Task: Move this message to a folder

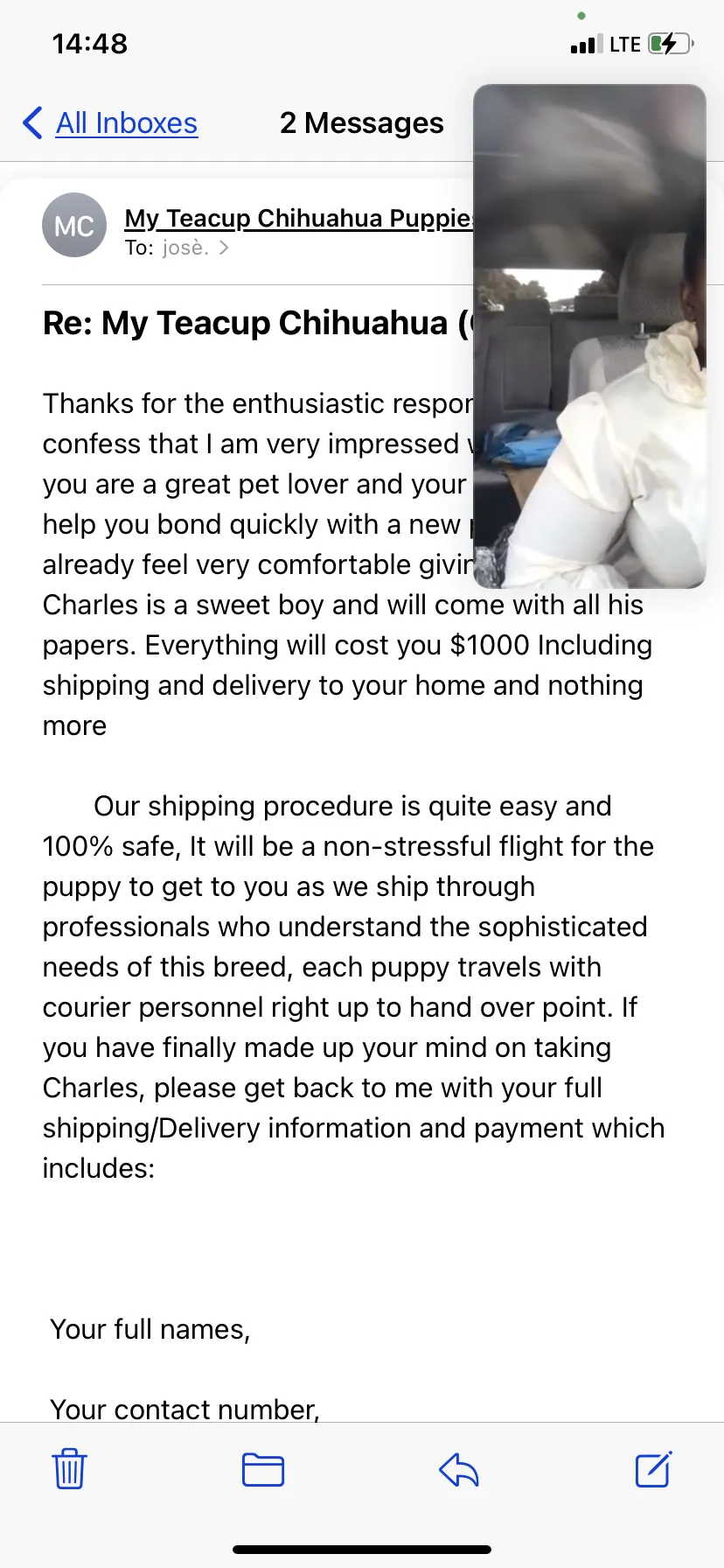Action: tap(263, 1470)
